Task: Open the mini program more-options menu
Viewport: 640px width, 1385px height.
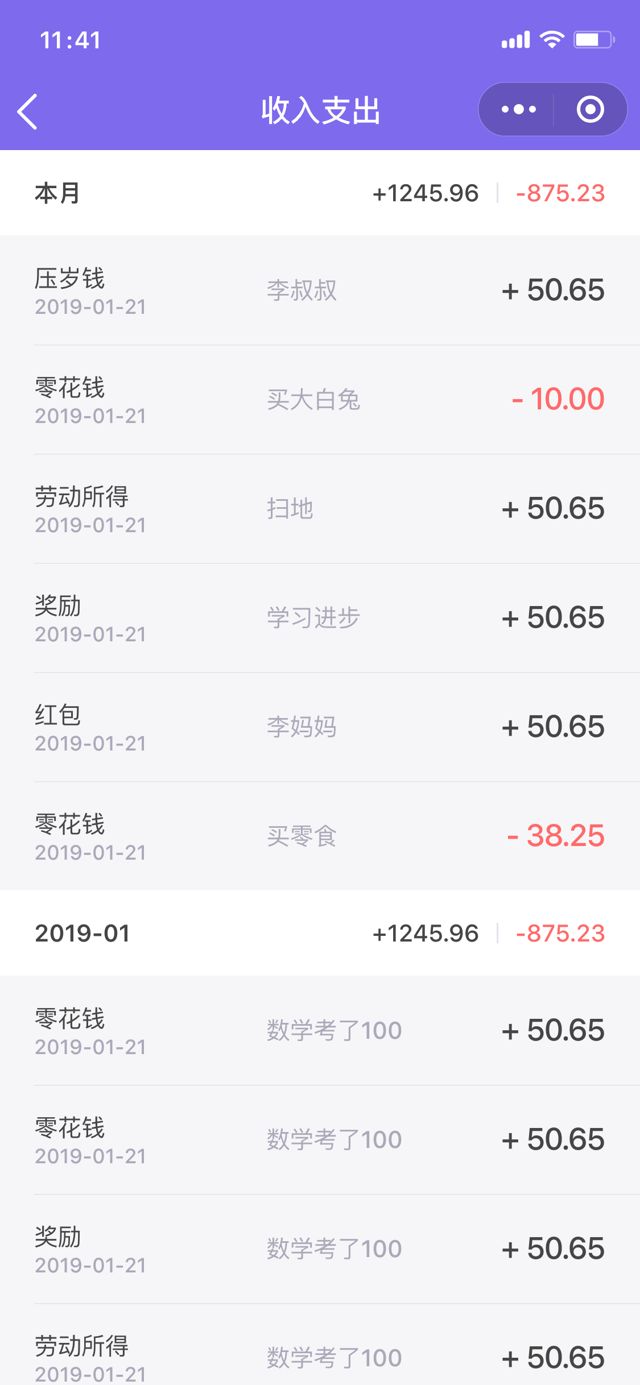Action: point(518,109)
